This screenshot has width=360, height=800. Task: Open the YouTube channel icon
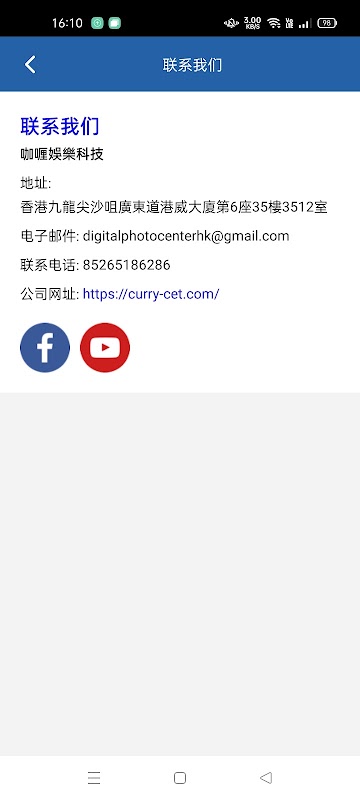pos(105,347)
